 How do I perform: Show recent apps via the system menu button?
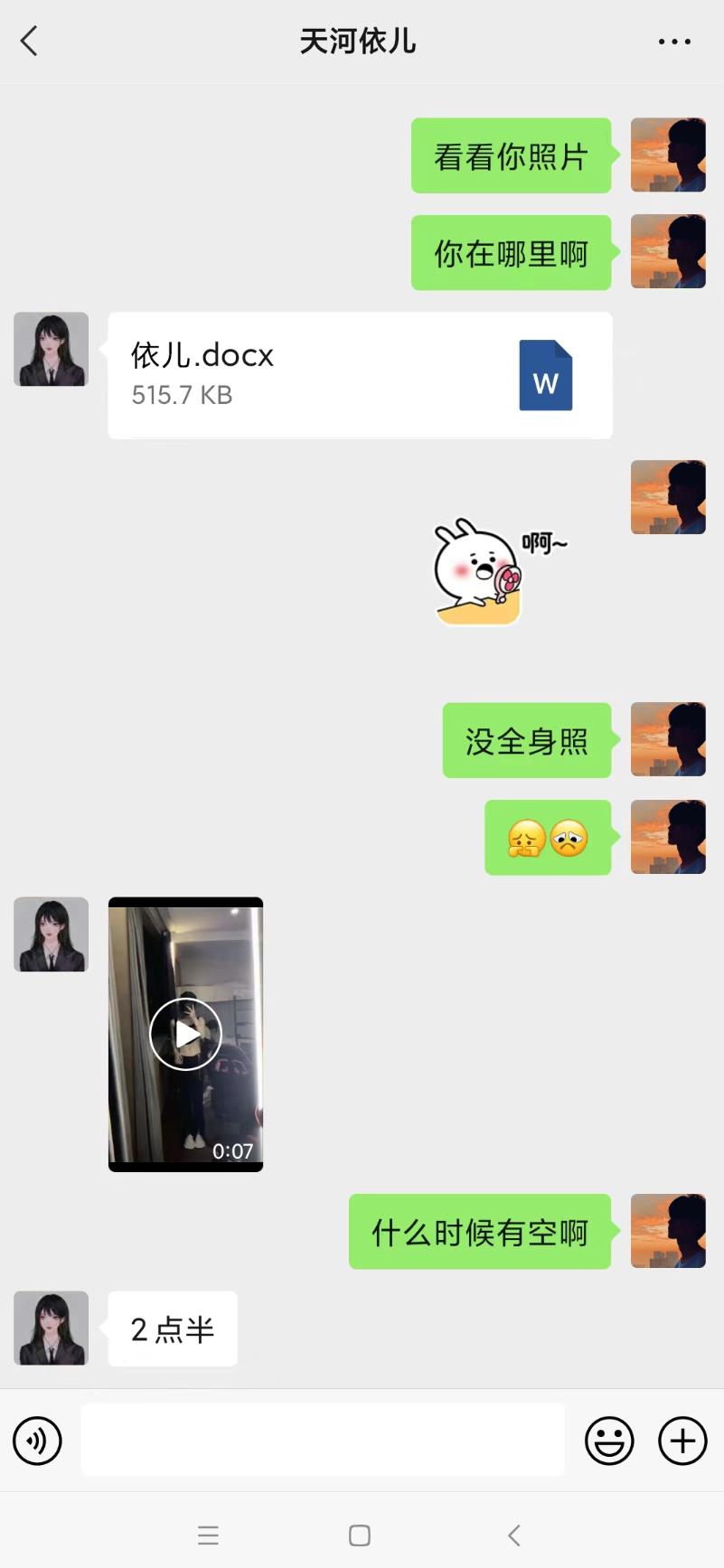[209, 1535]
